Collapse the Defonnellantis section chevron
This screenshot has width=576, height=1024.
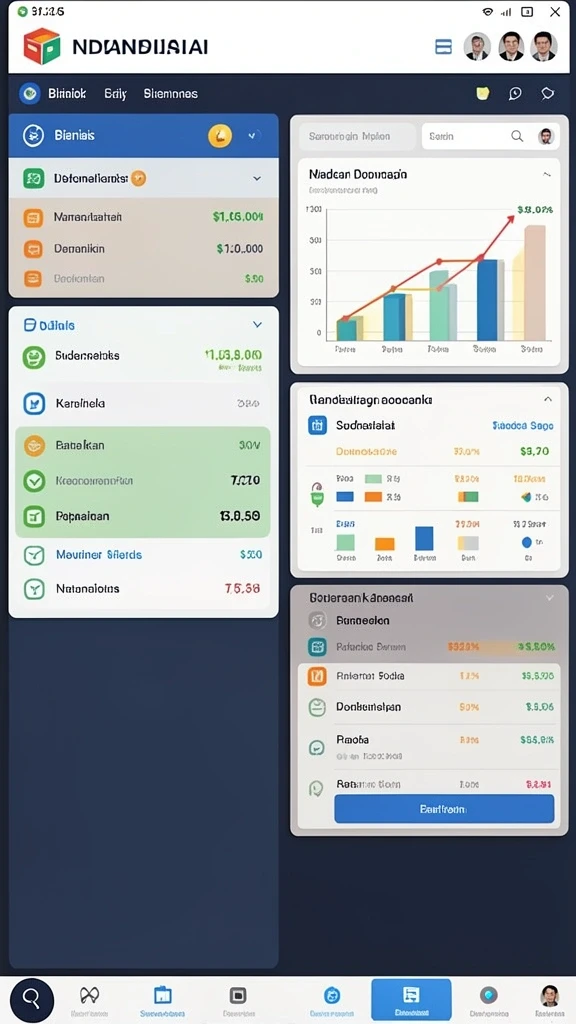(x=257, y=178)
